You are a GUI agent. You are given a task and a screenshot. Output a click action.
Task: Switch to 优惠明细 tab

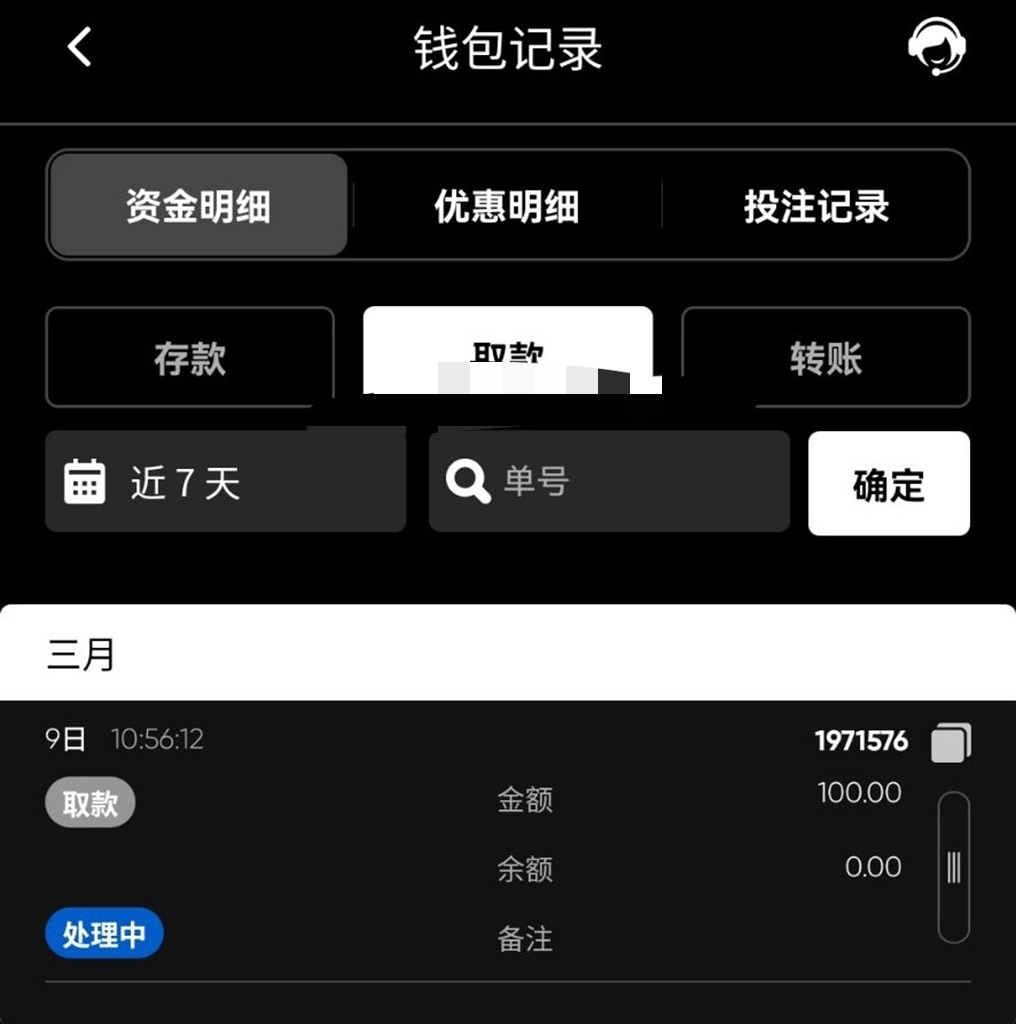tap(507, 206)
